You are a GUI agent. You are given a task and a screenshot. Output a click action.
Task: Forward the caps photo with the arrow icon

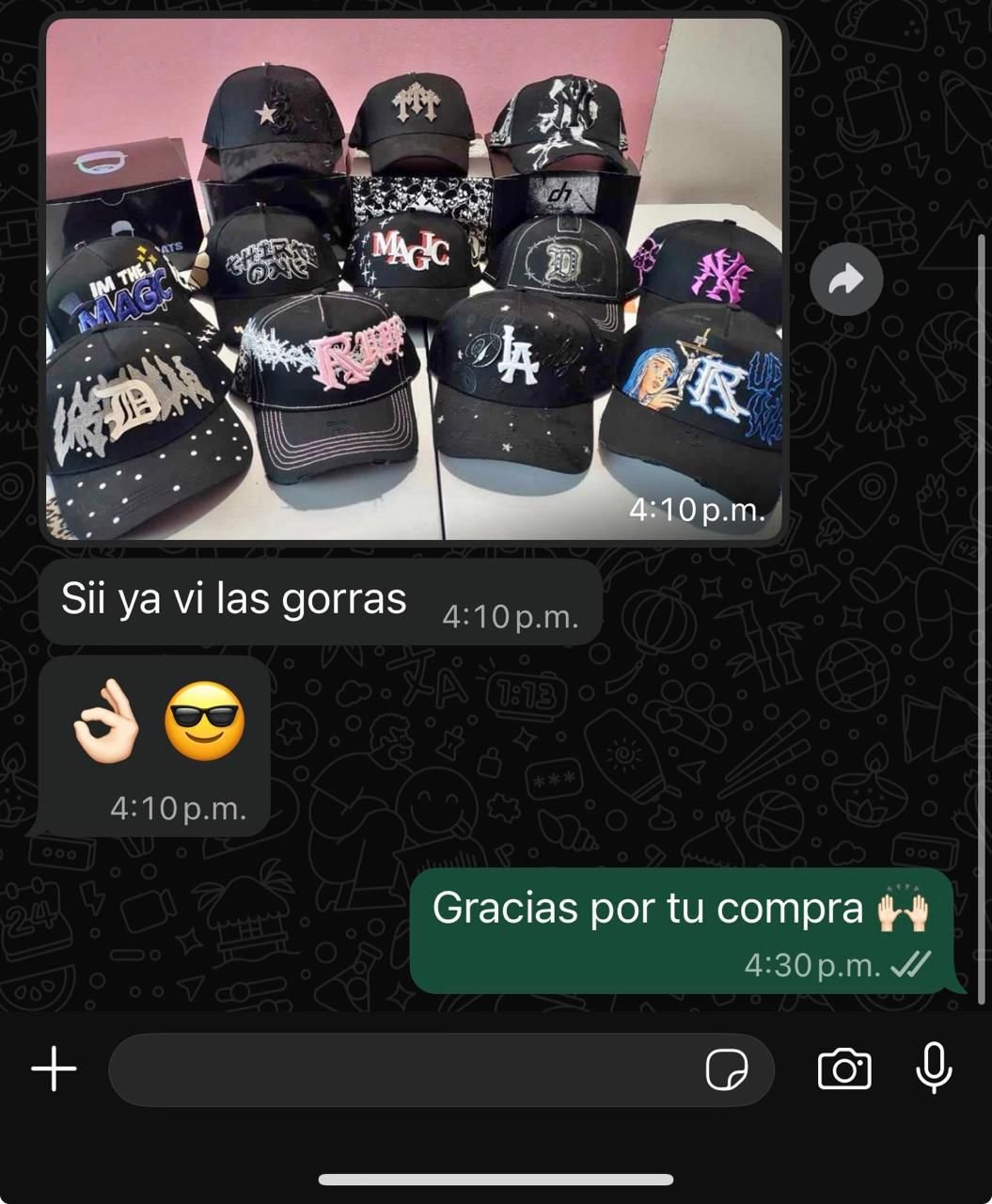pos(846,279)
